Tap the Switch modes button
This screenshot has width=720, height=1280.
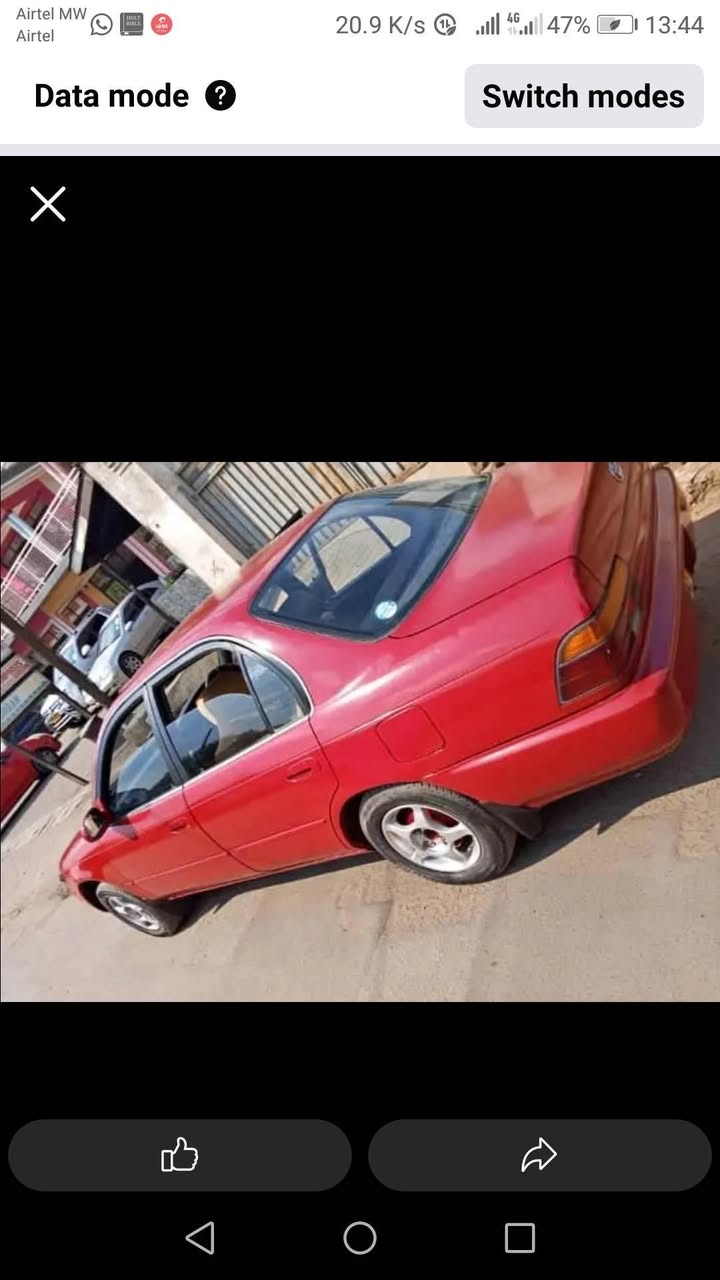(583, 96)
